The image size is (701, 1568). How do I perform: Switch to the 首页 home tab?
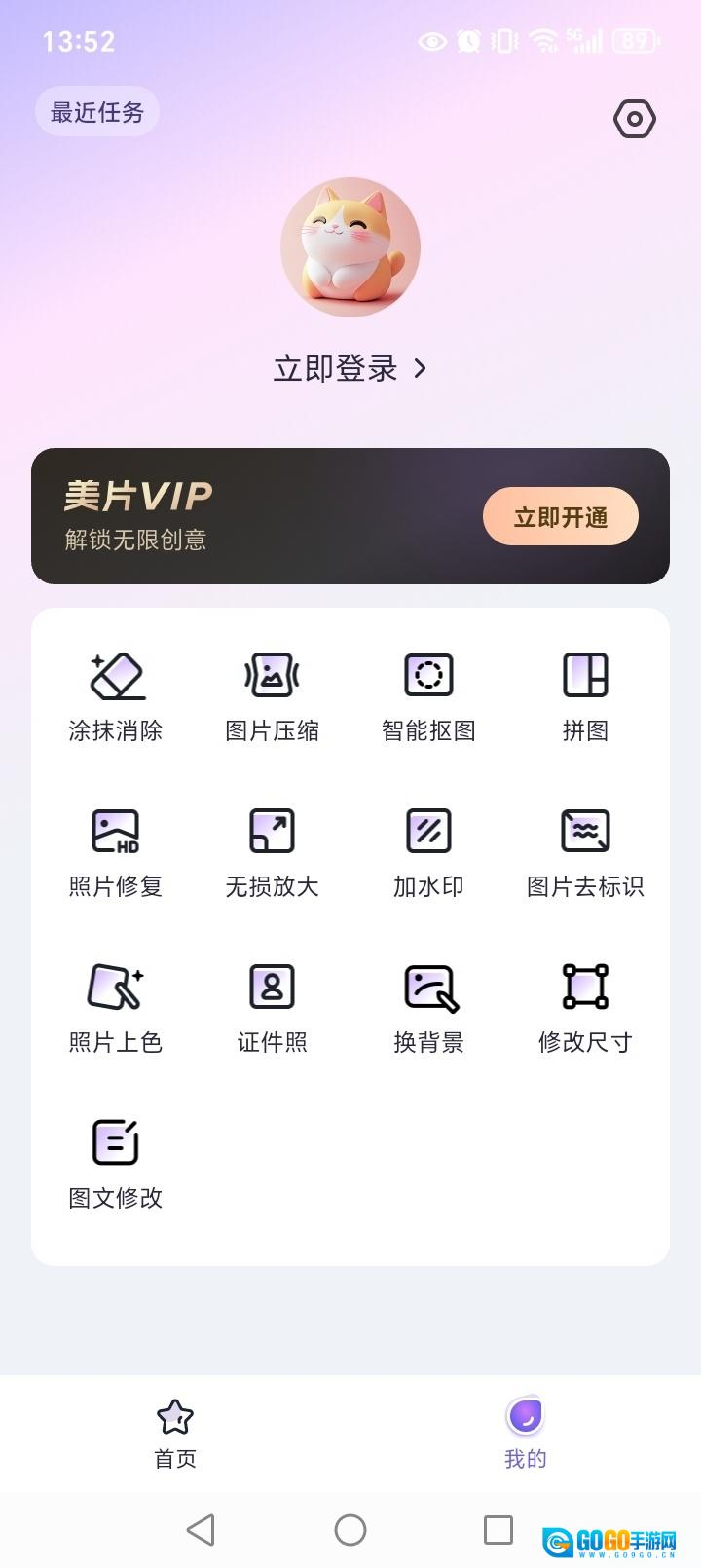click(175, 1434)
